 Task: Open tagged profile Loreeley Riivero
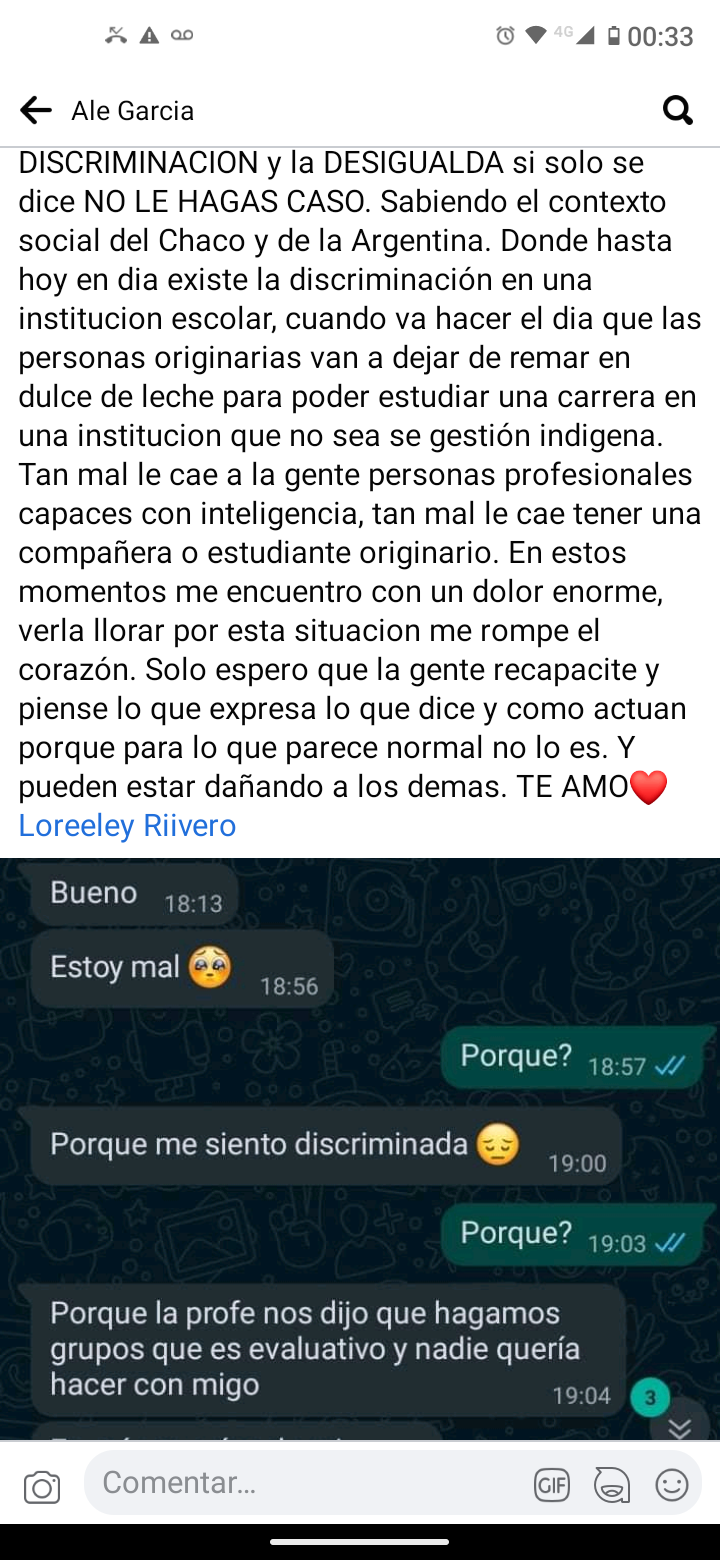click(x=127, y=826)
